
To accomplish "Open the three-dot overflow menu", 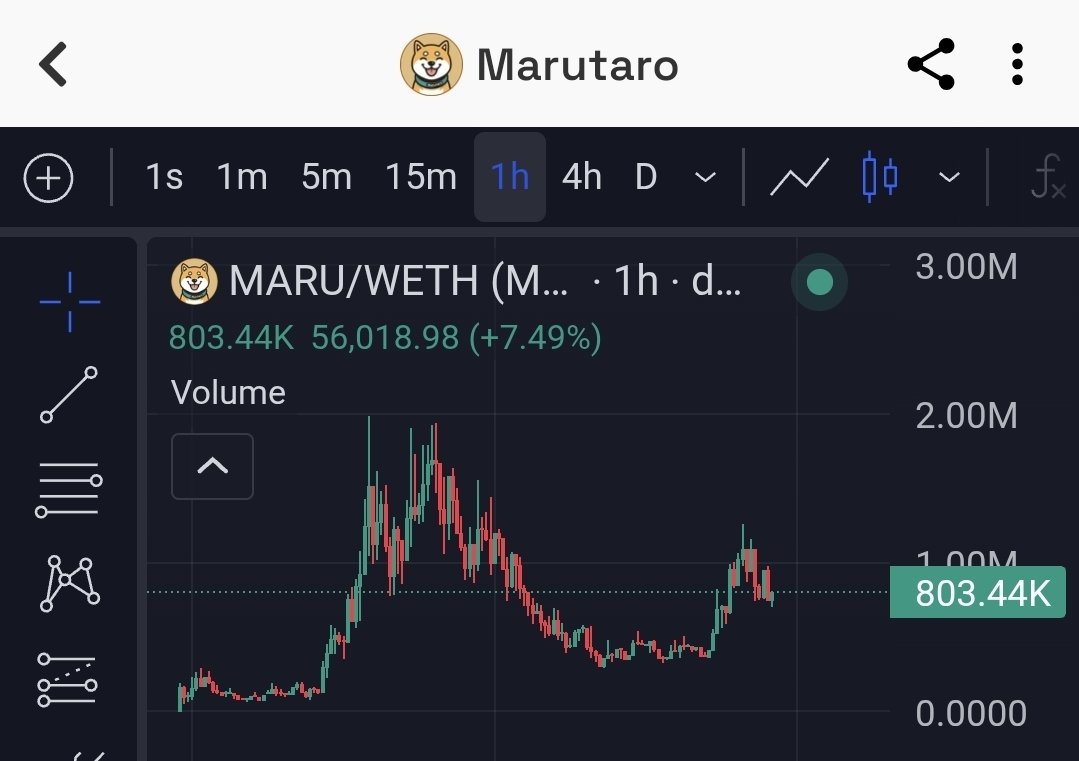I will (1017, 64).
